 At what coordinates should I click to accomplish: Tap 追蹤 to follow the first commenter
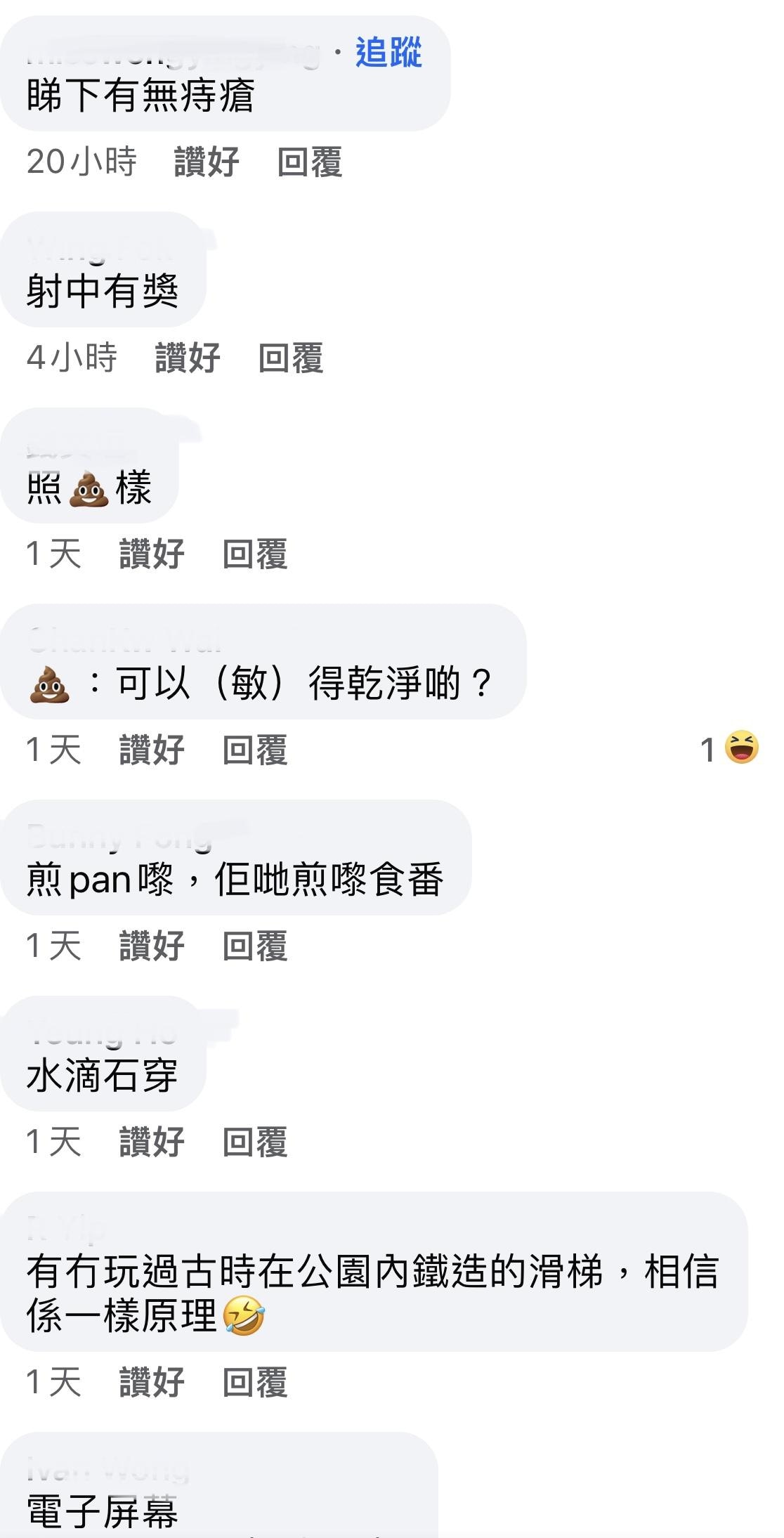pos(388,53)
